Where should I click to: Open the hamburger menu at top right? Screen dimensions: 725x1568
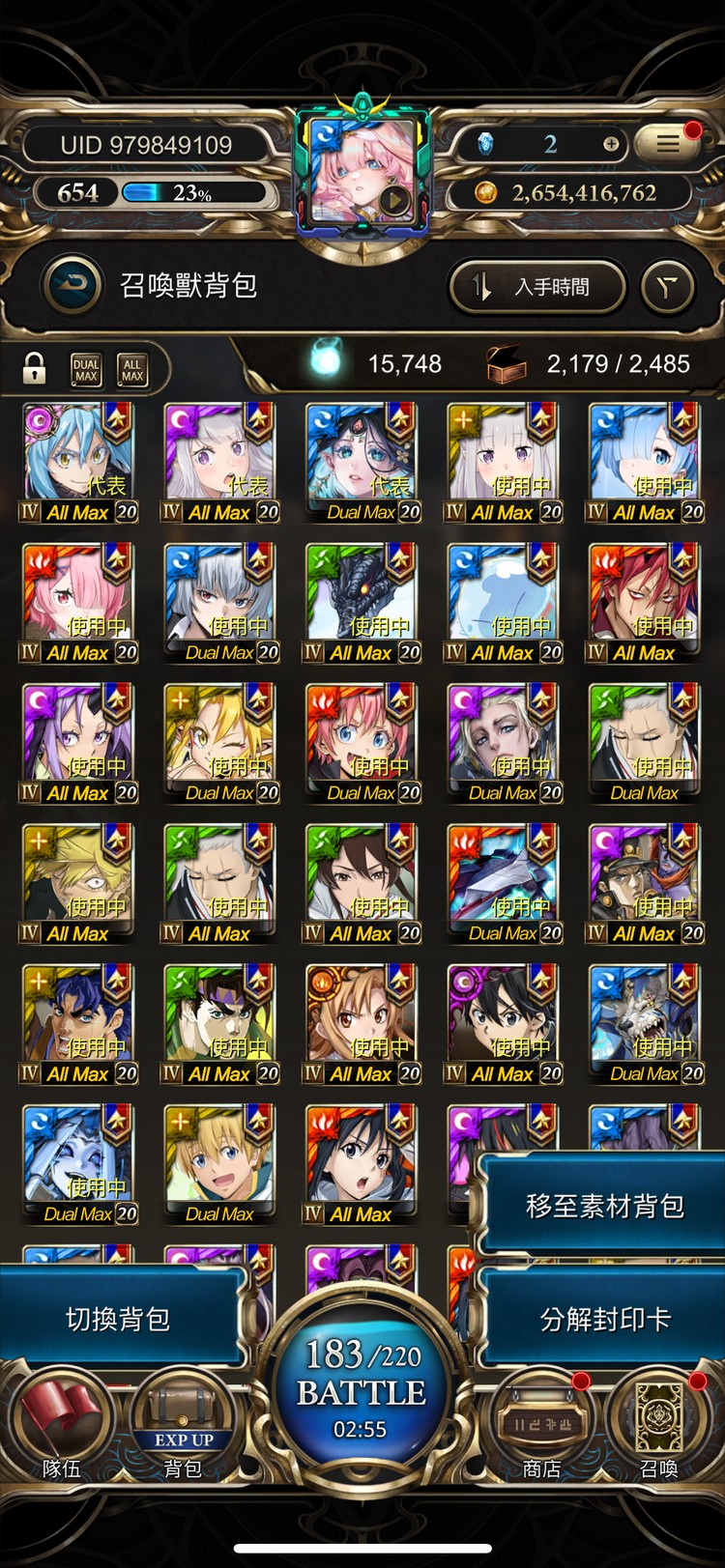[667, 144]
